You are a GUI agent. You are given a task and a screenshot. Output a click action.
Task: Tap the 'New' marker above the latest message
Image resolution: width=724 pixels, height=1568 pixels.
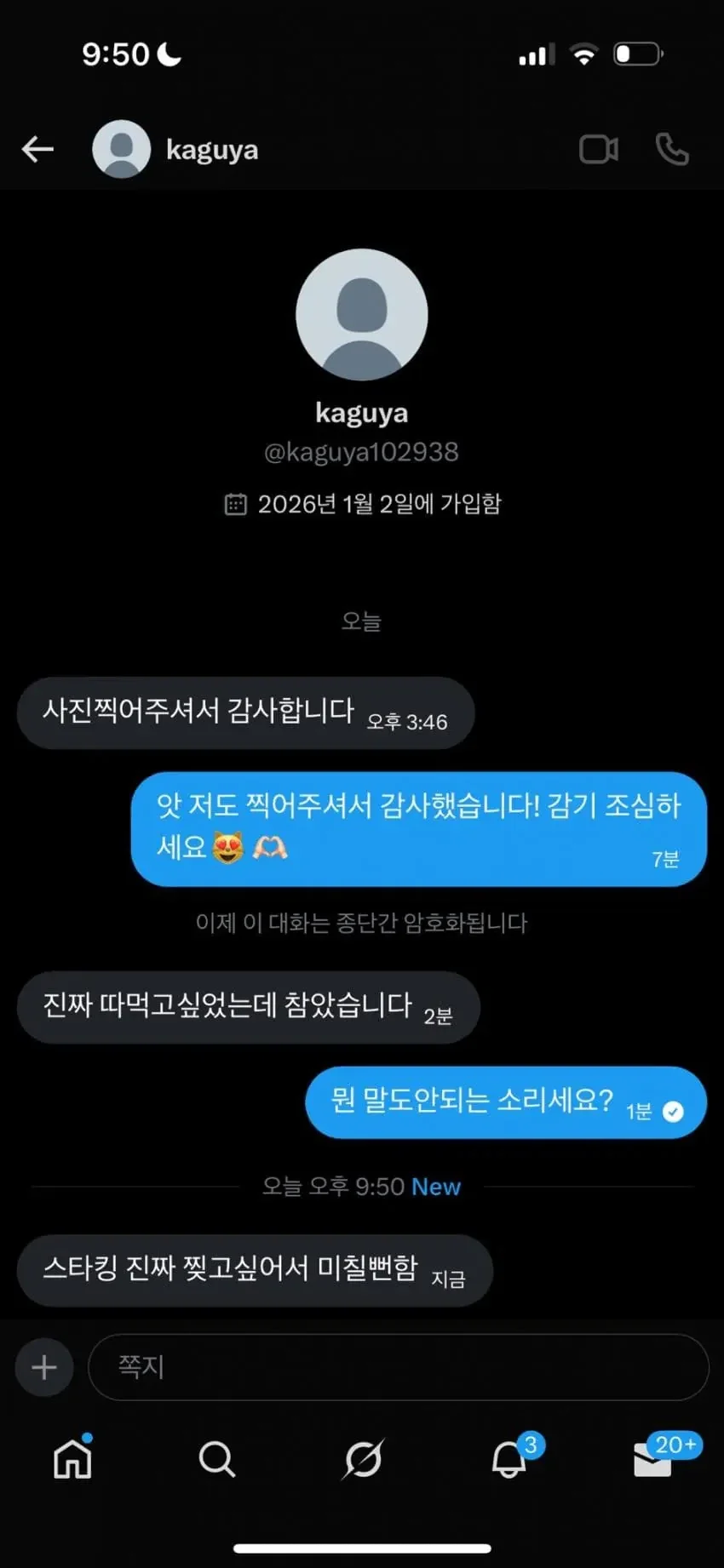click(x=435, y=1187)
